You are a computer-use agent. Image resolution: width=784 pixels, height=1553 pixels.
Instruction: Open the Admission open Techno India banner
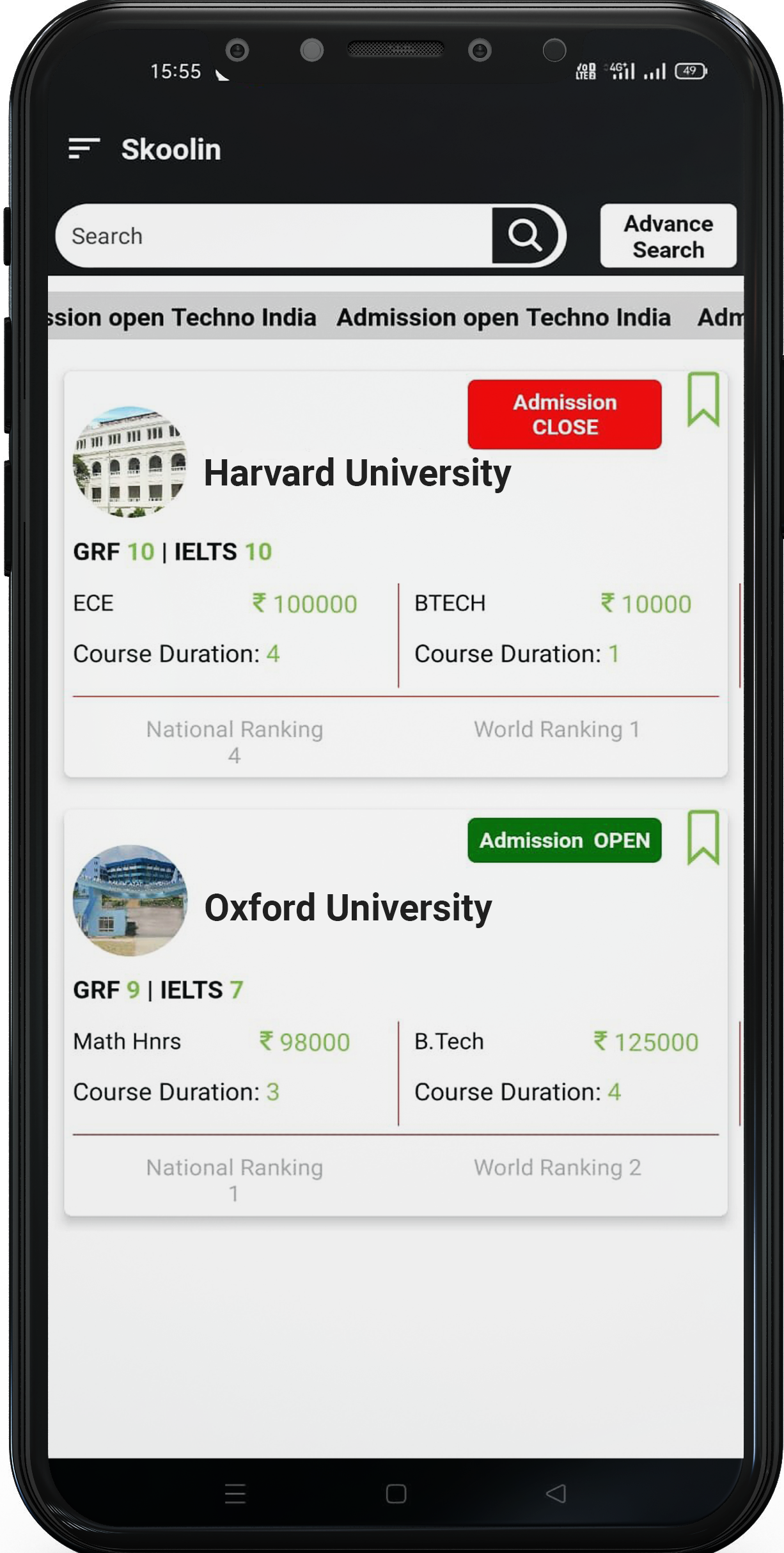[x=503, y=317]
